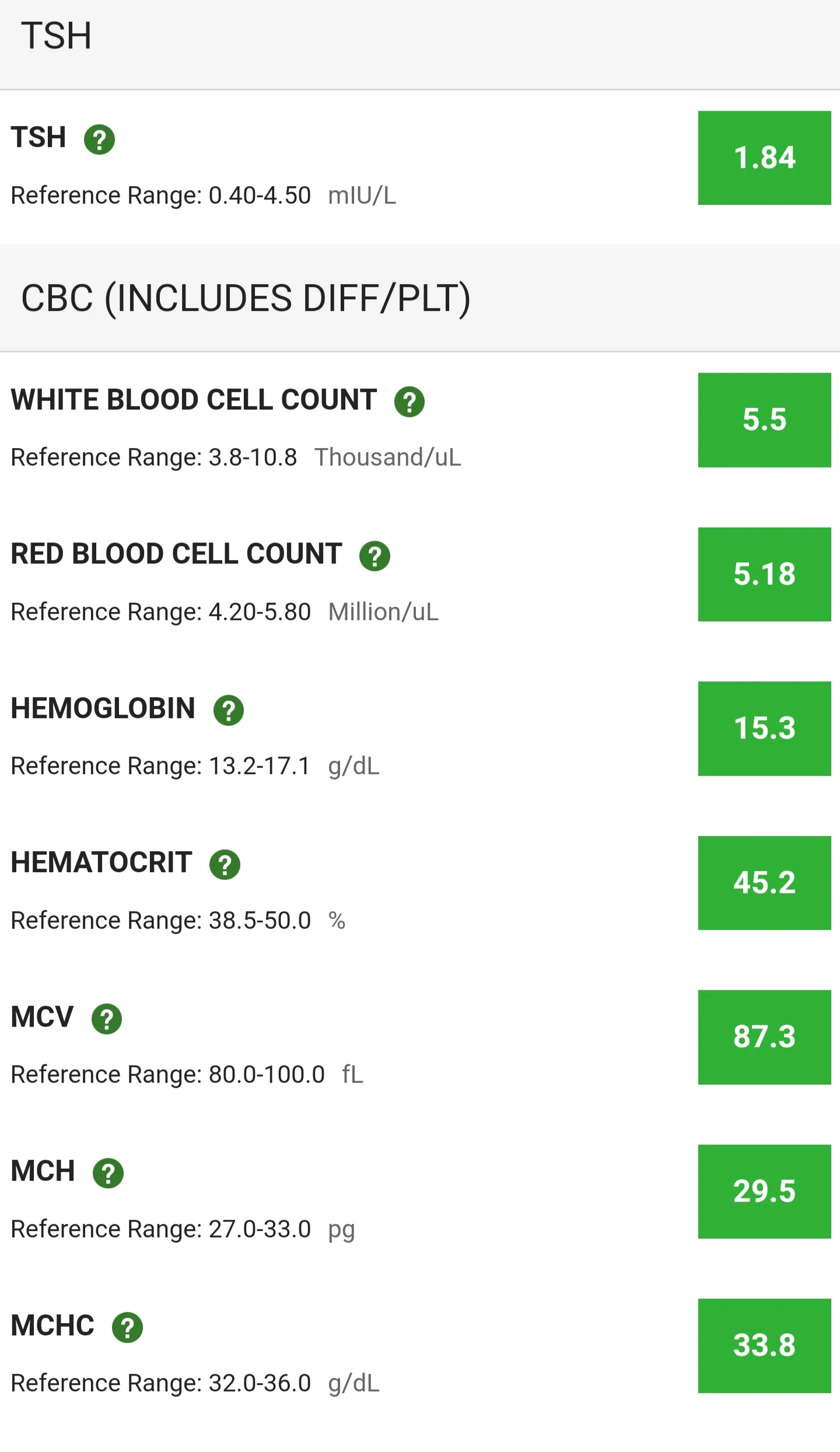The width and height of the screenshot is (840, 1452).
Task: Show explanation for MCHC
Action: click(x=128, y=1328)
